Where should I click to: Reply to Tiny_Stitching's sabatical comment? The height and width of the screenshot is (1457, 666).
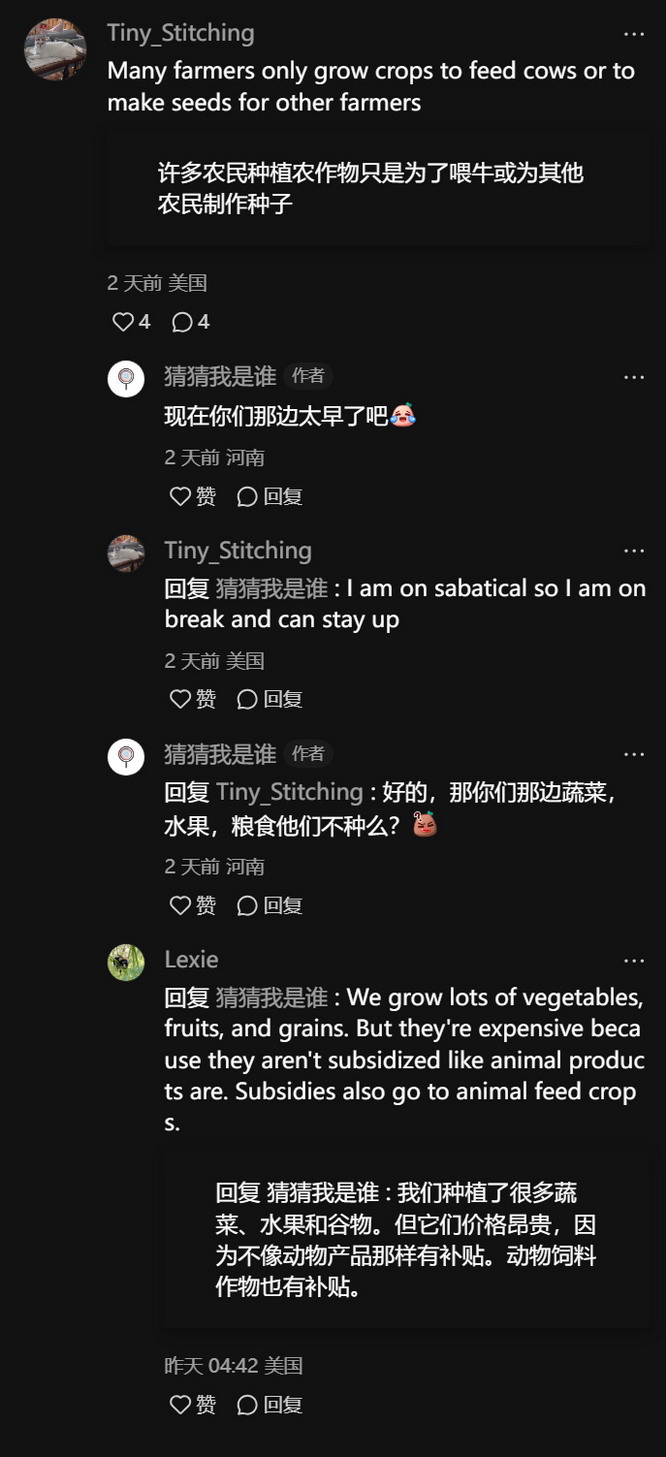[x=269, y=699]
